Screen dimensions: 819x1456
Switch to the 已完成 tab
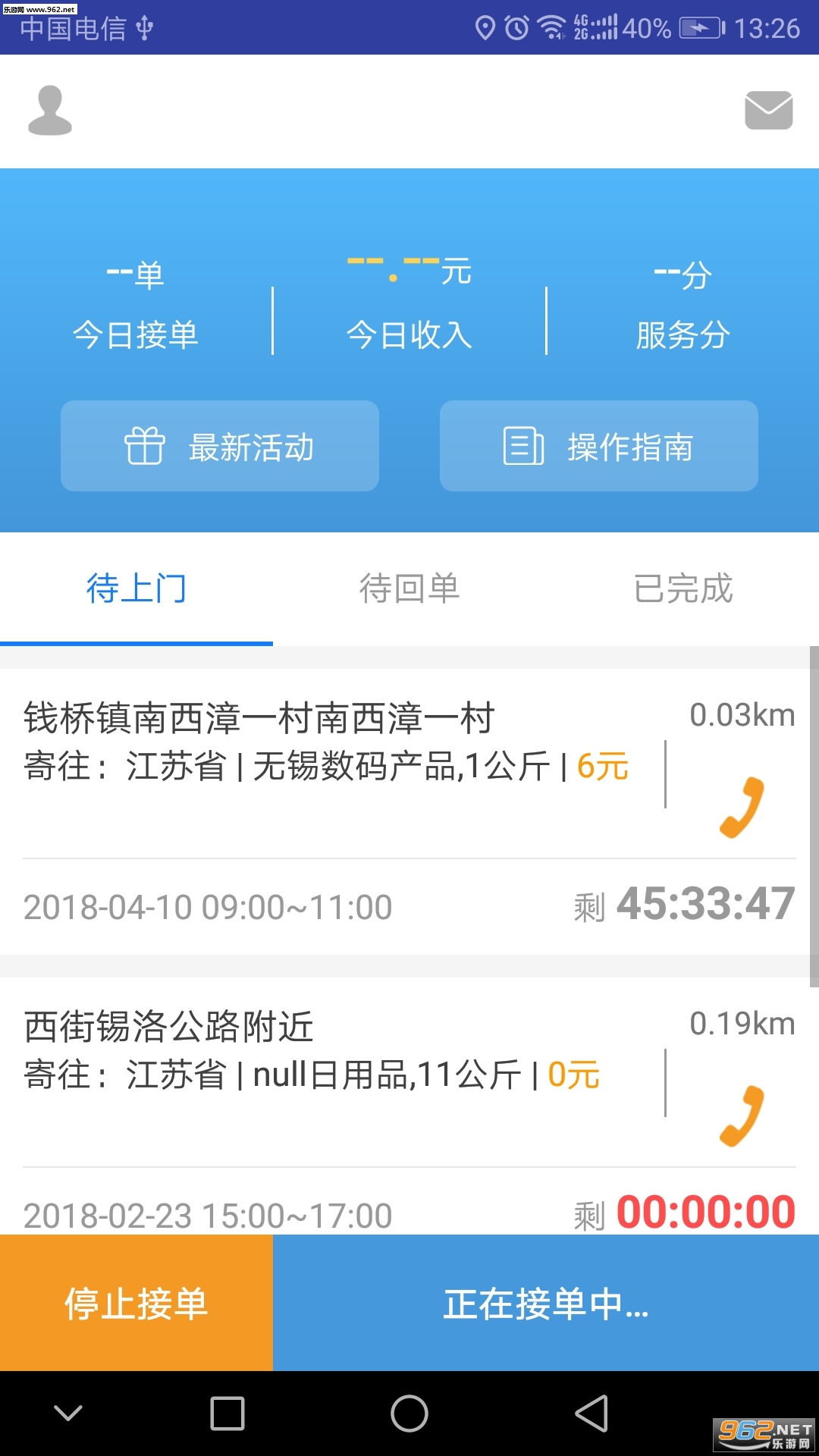(x=682, y=588)
